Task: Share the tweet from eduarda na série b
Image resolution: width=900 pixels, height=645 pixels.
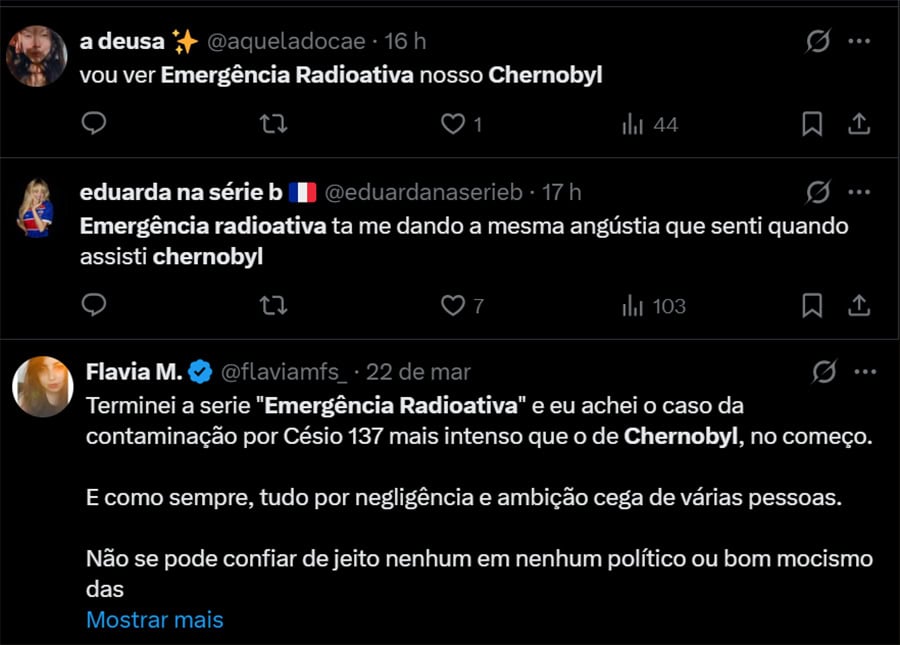Action: (x=858, y=305)
